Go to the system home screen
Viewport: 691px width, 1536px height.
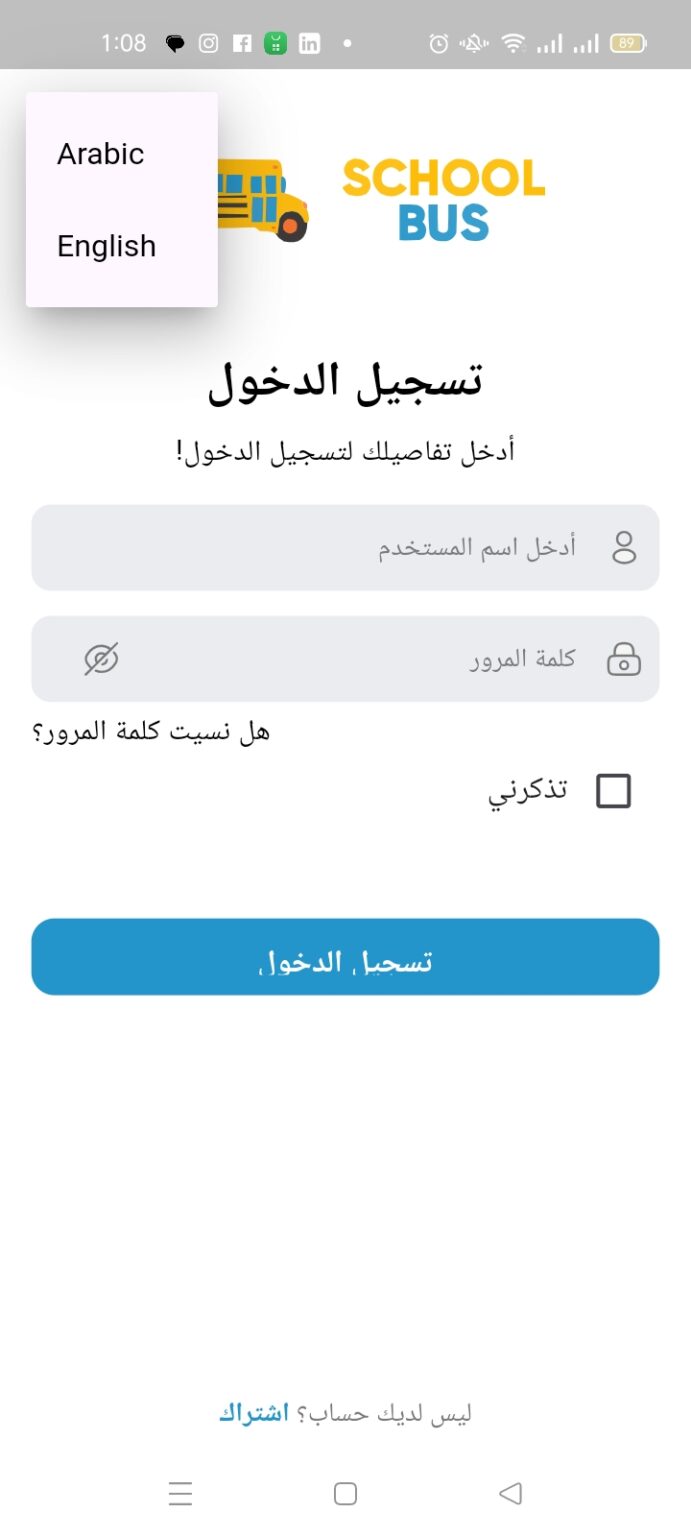click(x=345, y=1494)
